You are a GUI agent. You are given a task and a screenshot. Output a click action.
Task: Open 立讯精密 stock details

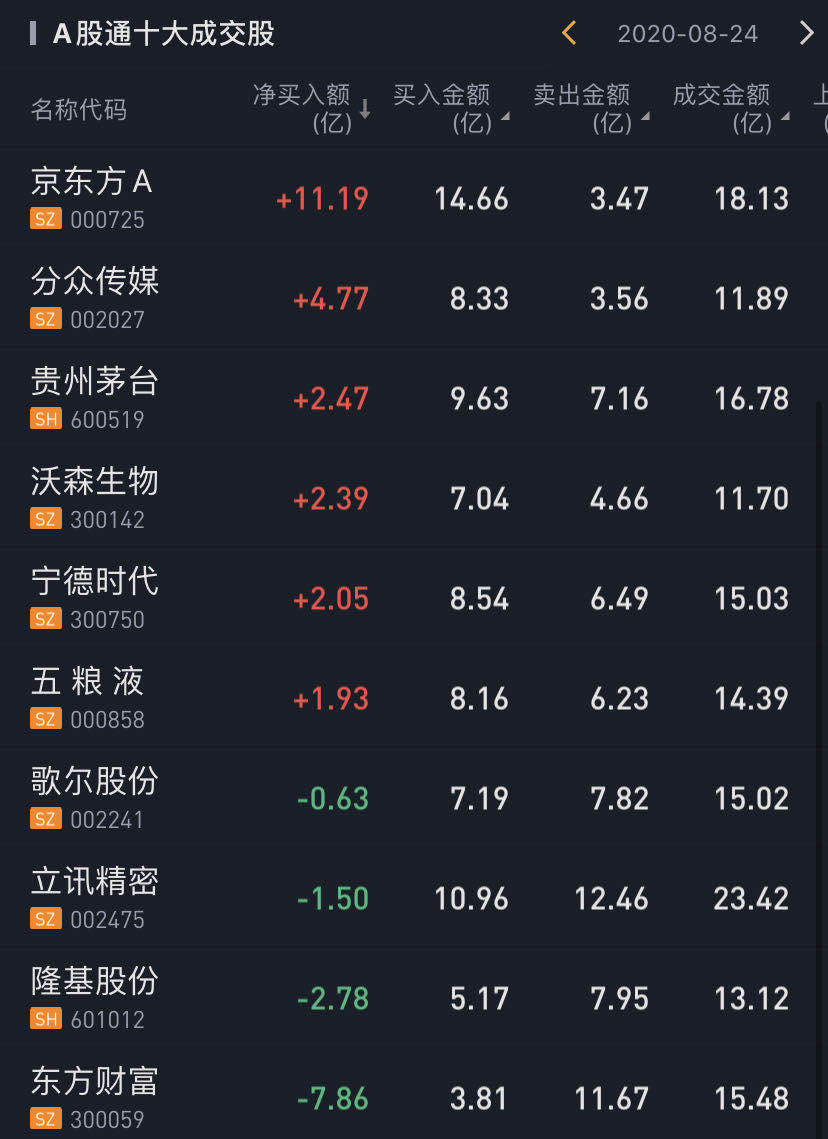click(95, 897)
